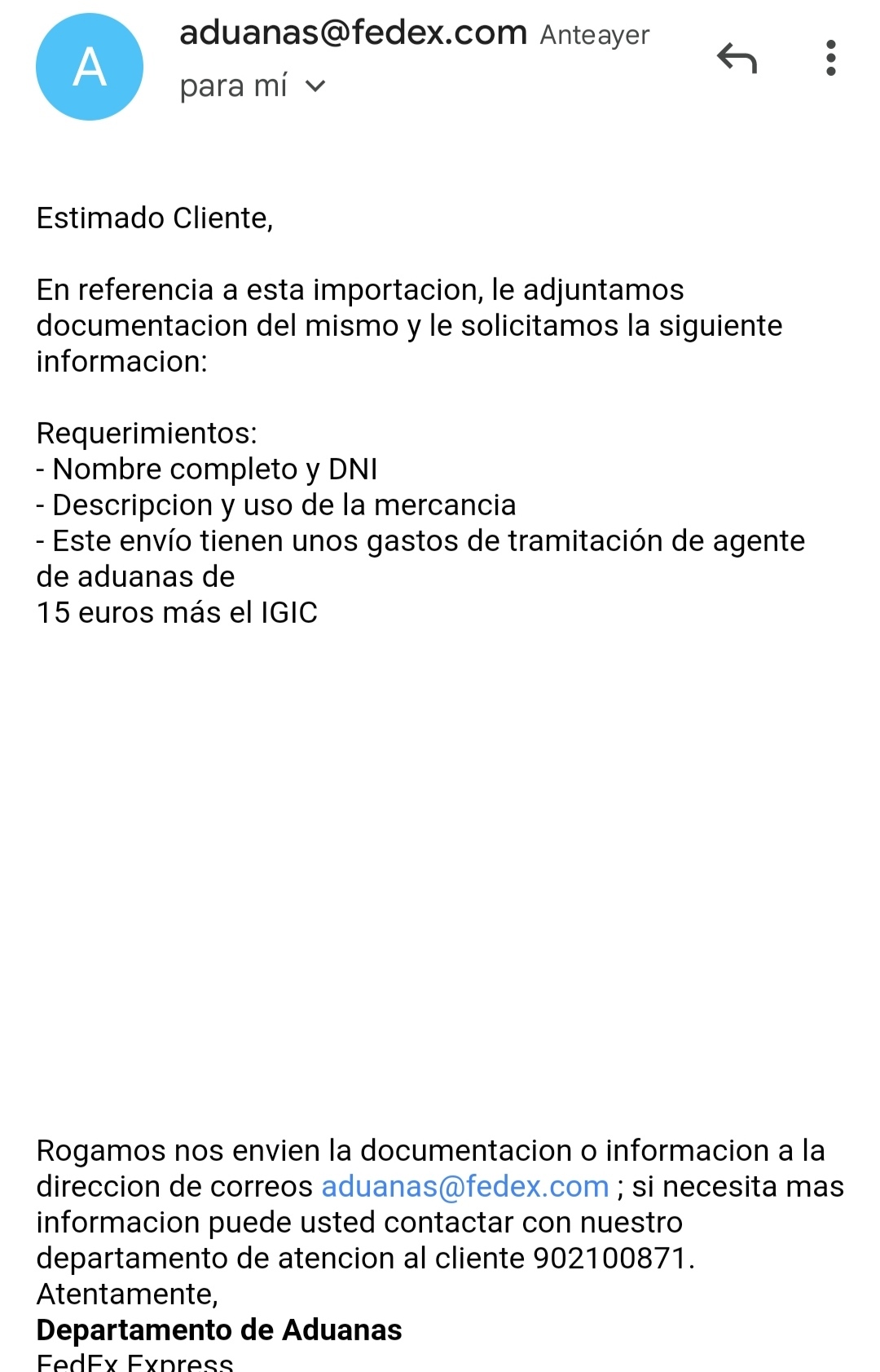Reply to the aduanas@fedex.com email

(x=737, y=59)
